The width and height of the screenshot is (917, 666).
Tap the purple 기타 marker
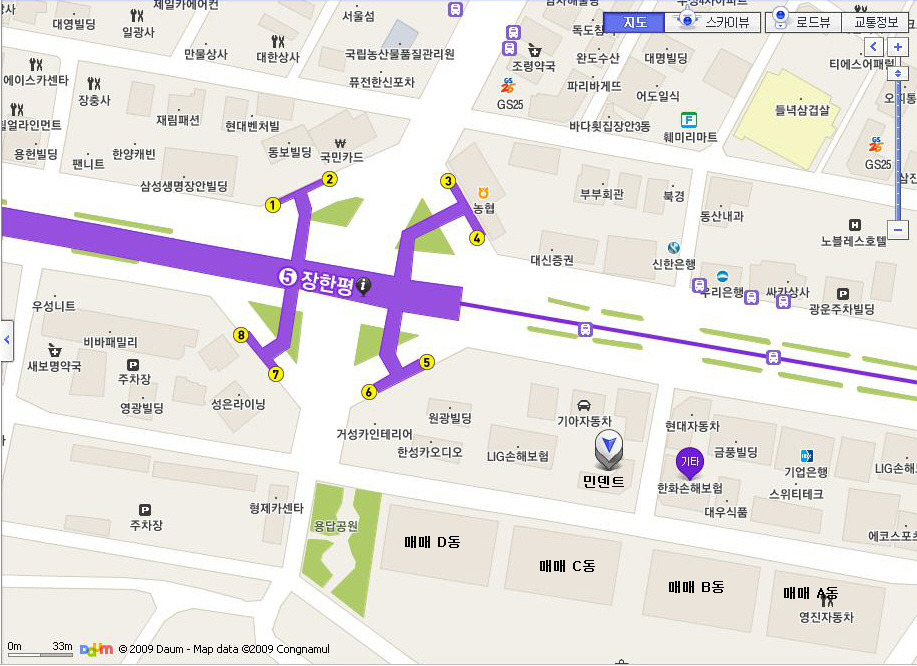(x=689, y=461)
